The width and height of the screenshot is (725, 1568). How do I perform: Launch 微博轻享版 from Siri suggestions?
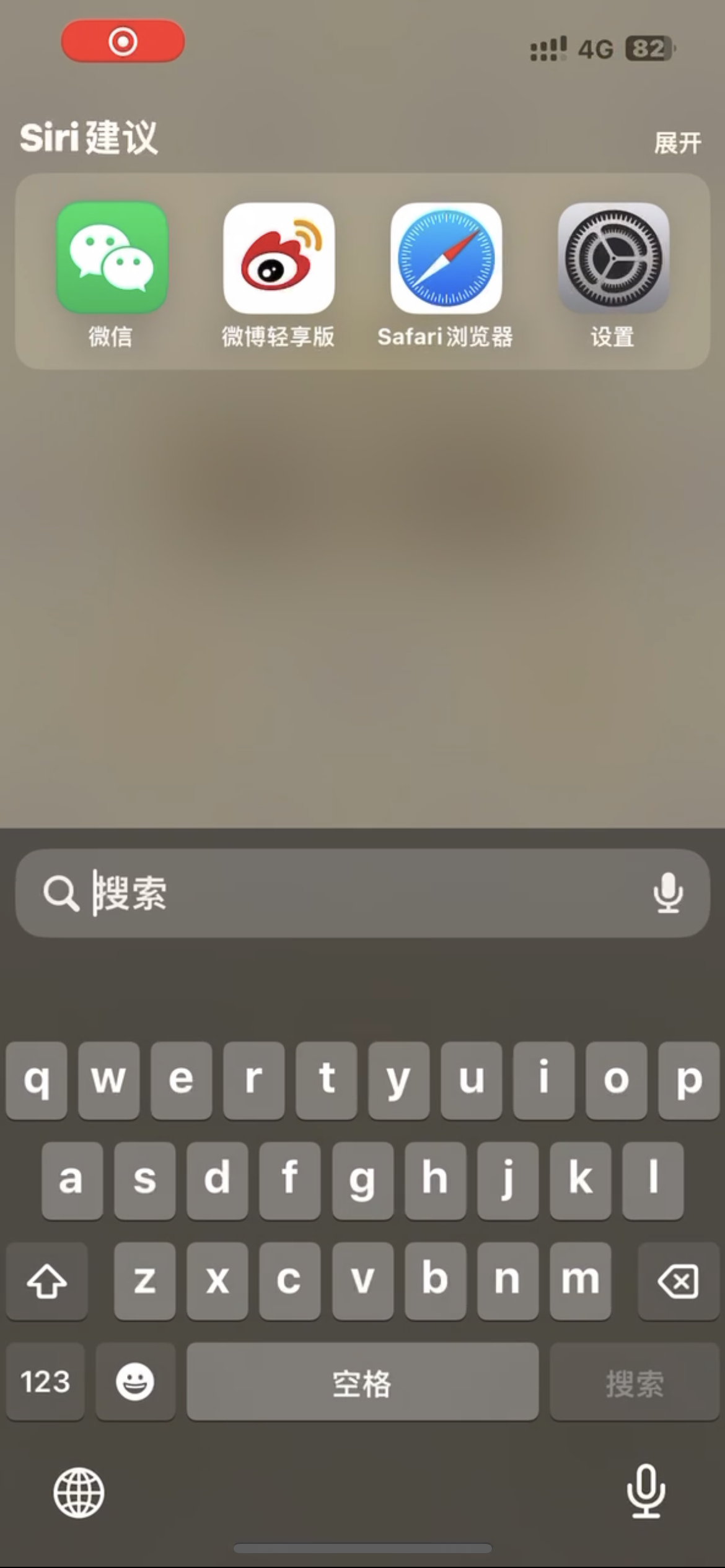[279, 258]
